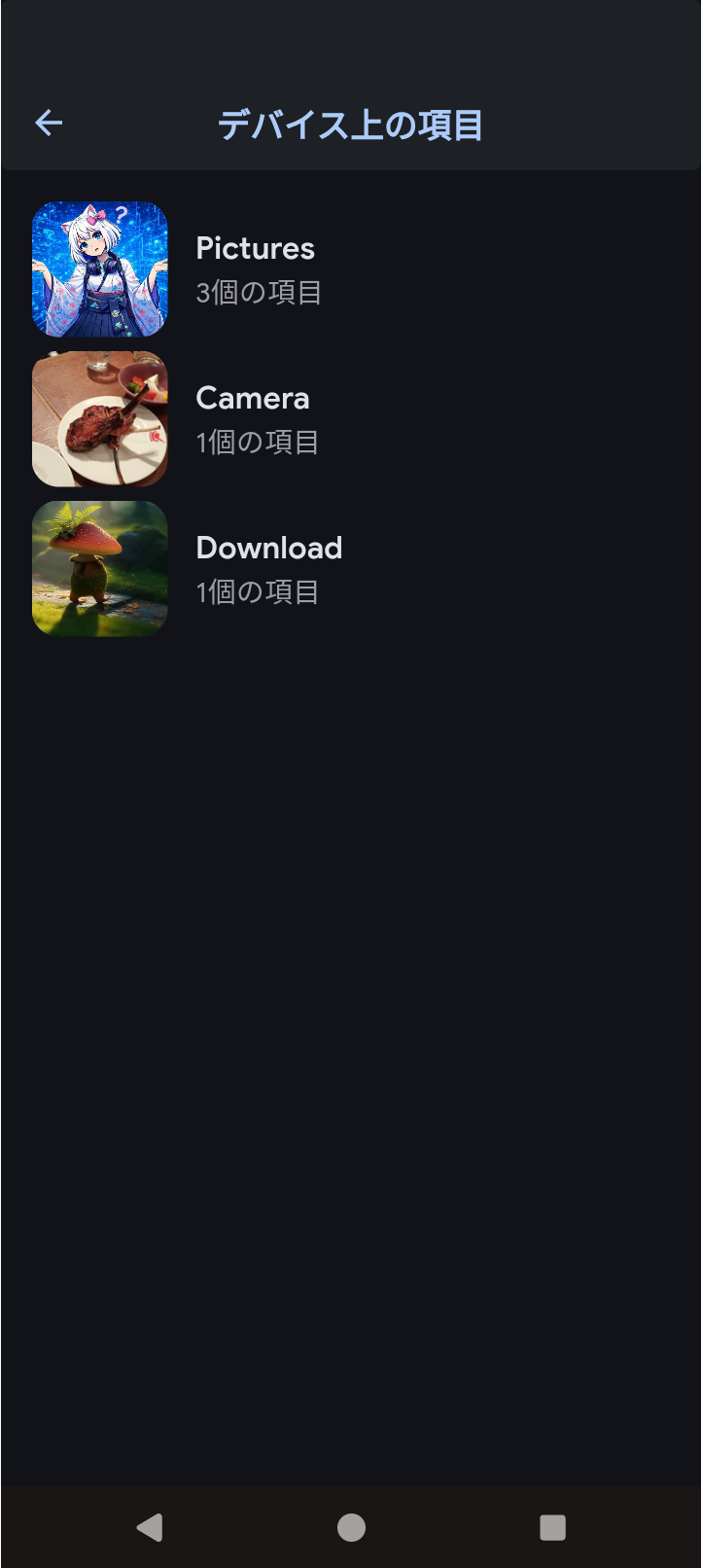
Task: Tap the mushroom creature thumbnail for Download
Action: point(100,569)
